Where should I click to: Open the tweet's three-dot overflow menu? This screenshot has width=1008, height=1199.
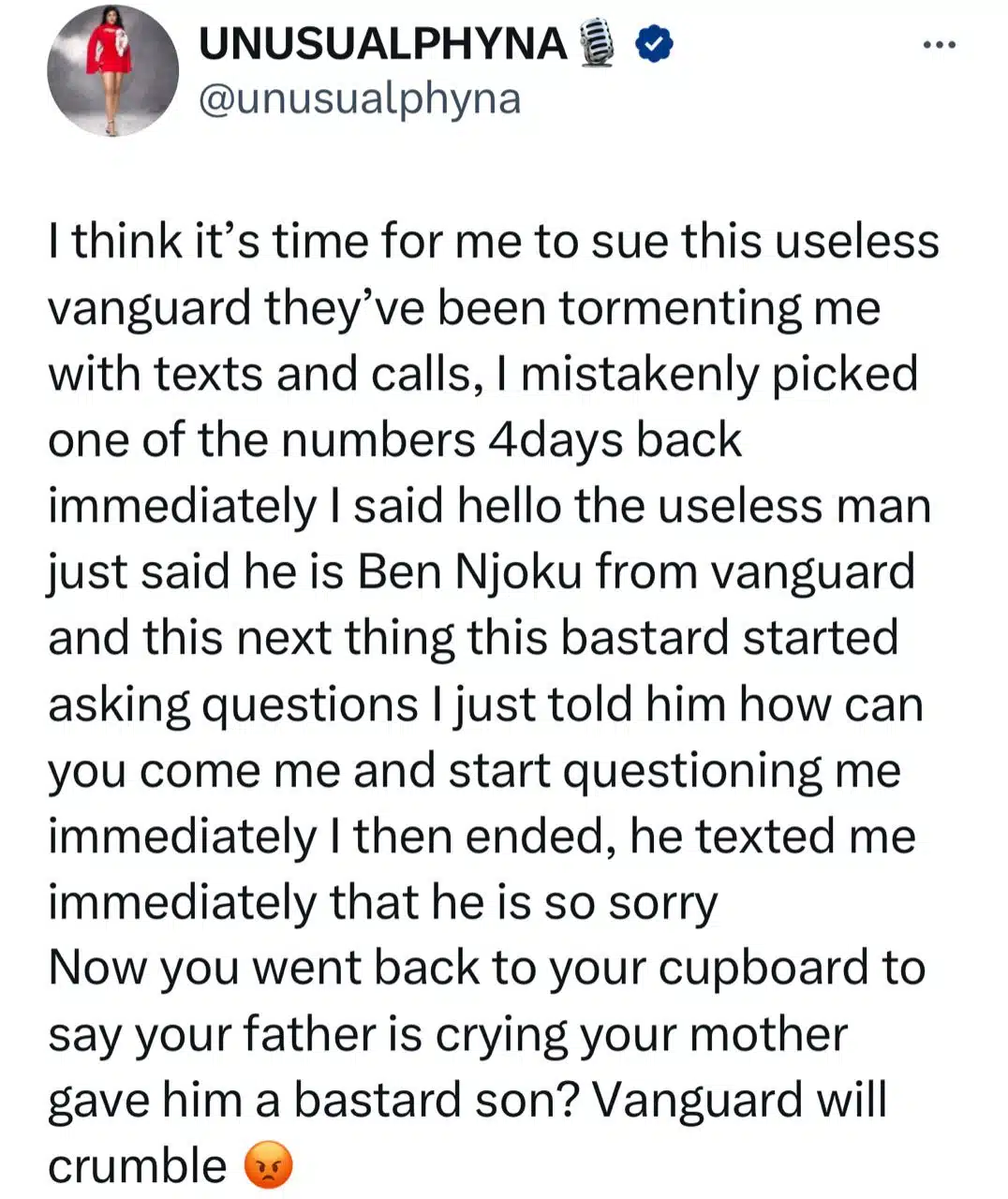click(938, 44)
